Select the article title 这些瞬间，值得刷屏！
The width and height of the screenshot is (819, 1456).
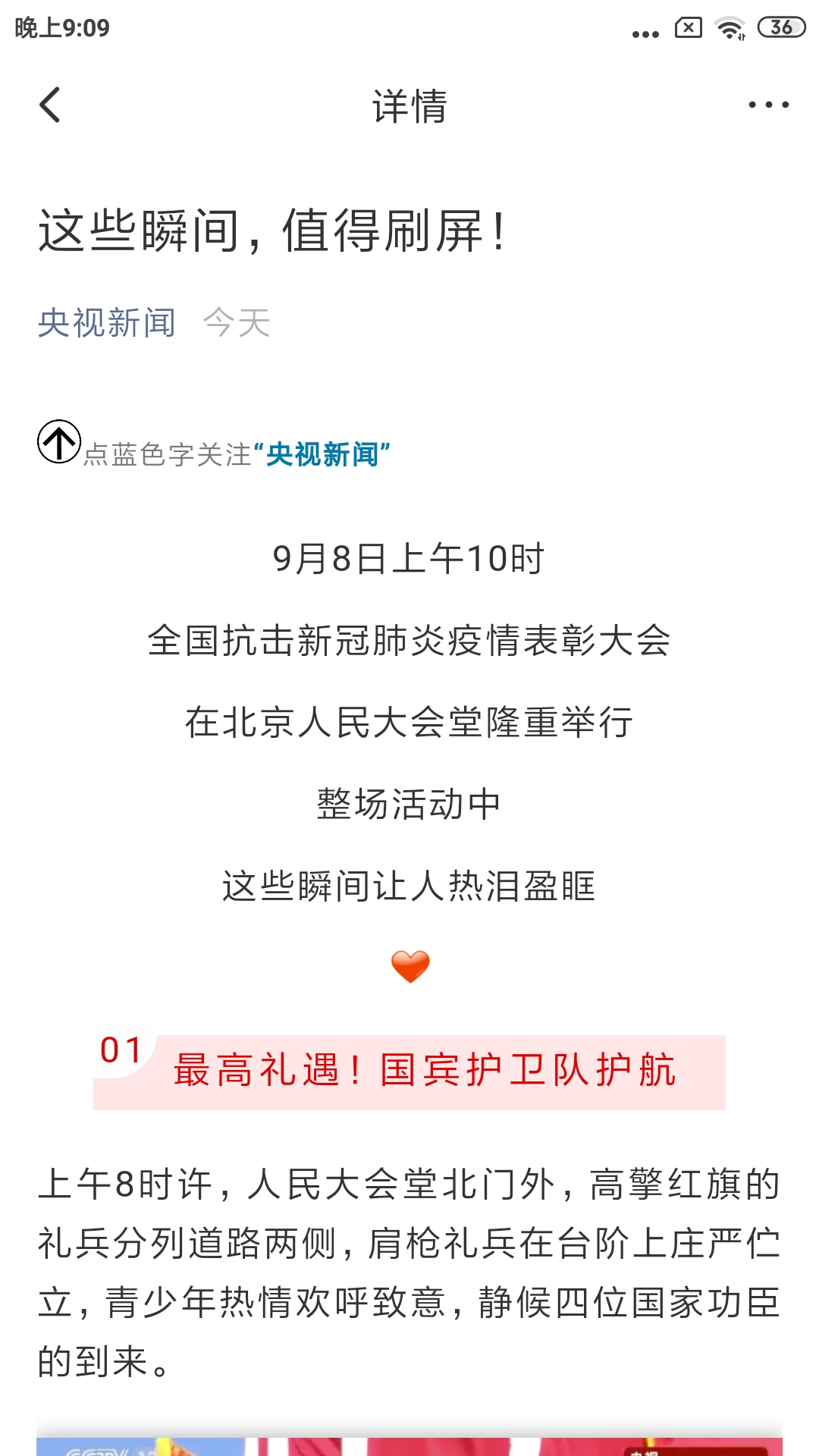coord(275,230)
